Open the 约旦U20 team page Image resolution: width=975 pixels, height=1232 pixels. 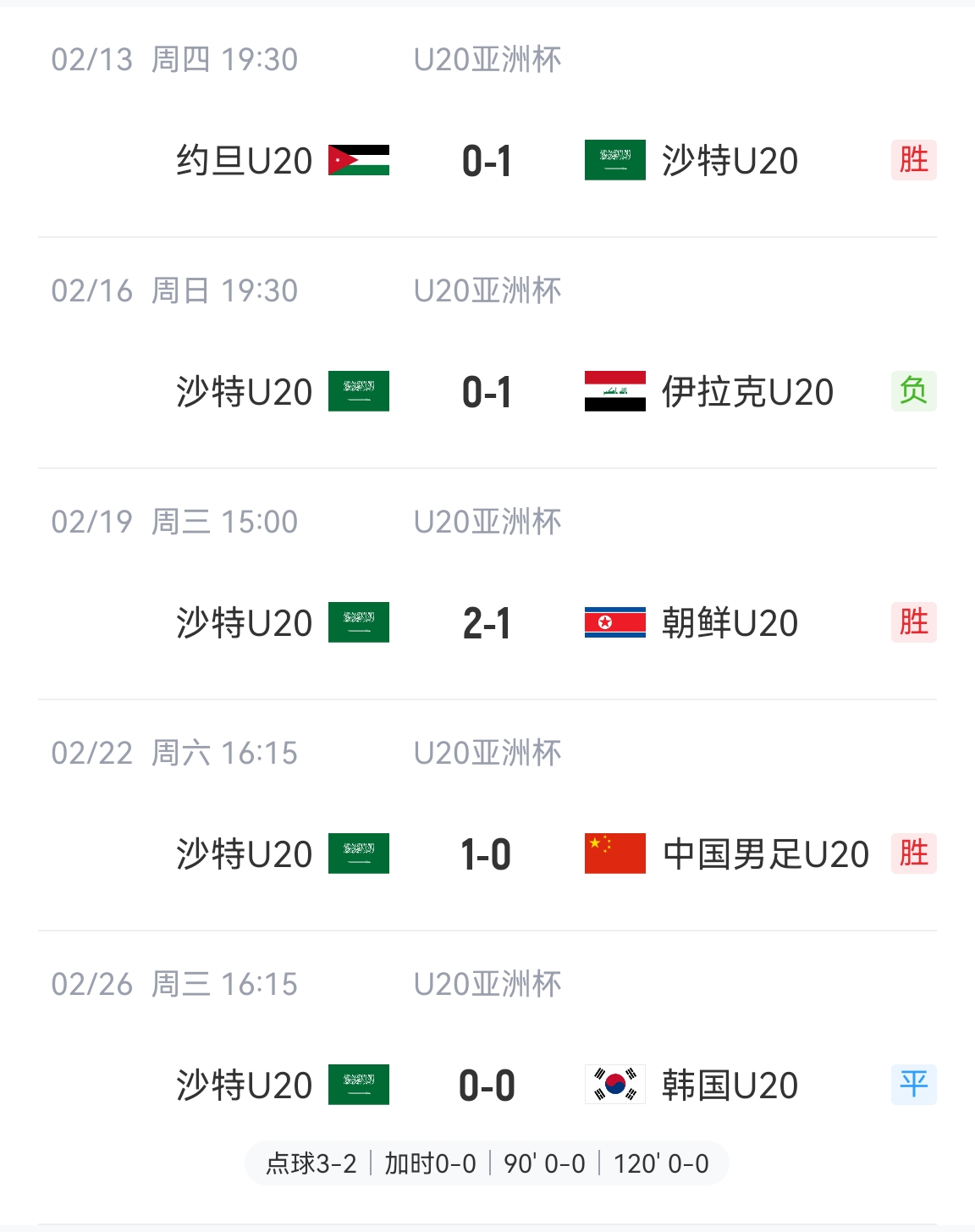244,160
